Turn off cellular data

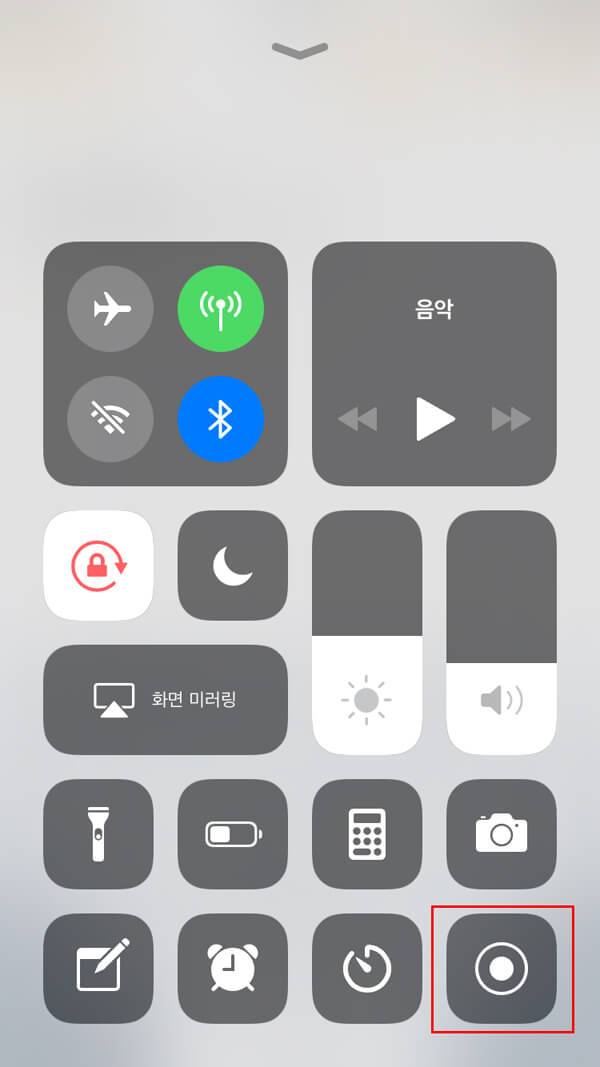pyautogui.click(x=220, y=310)
